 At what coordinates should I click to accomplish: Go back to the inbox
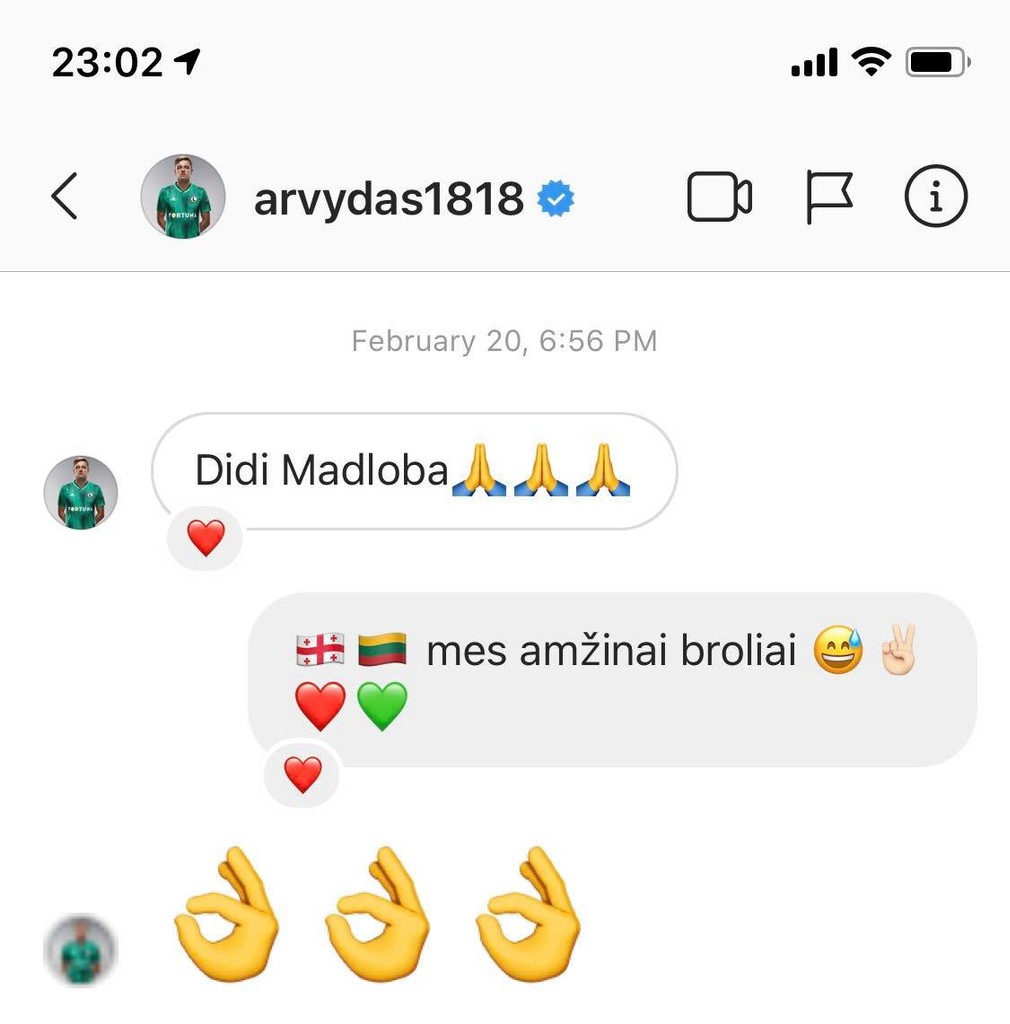coord(65,196)
